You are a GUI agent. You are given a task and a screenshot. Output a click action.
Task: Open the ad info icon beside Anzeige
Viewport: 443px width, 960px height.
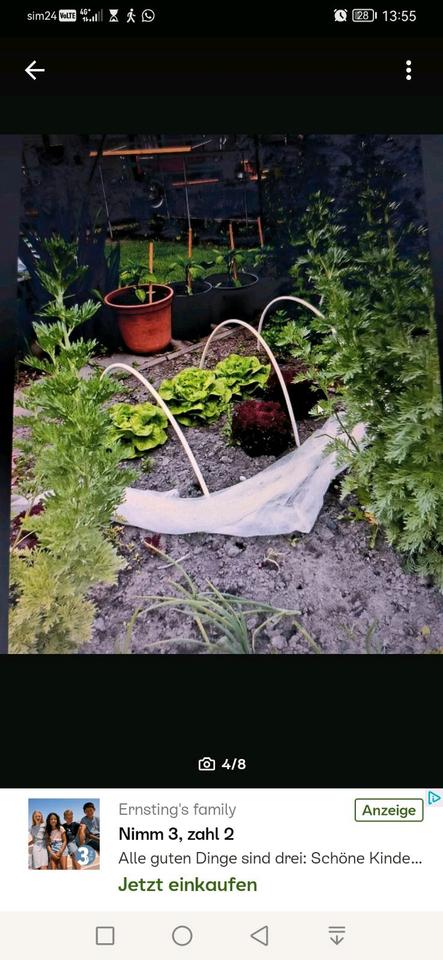coord(434,798)
